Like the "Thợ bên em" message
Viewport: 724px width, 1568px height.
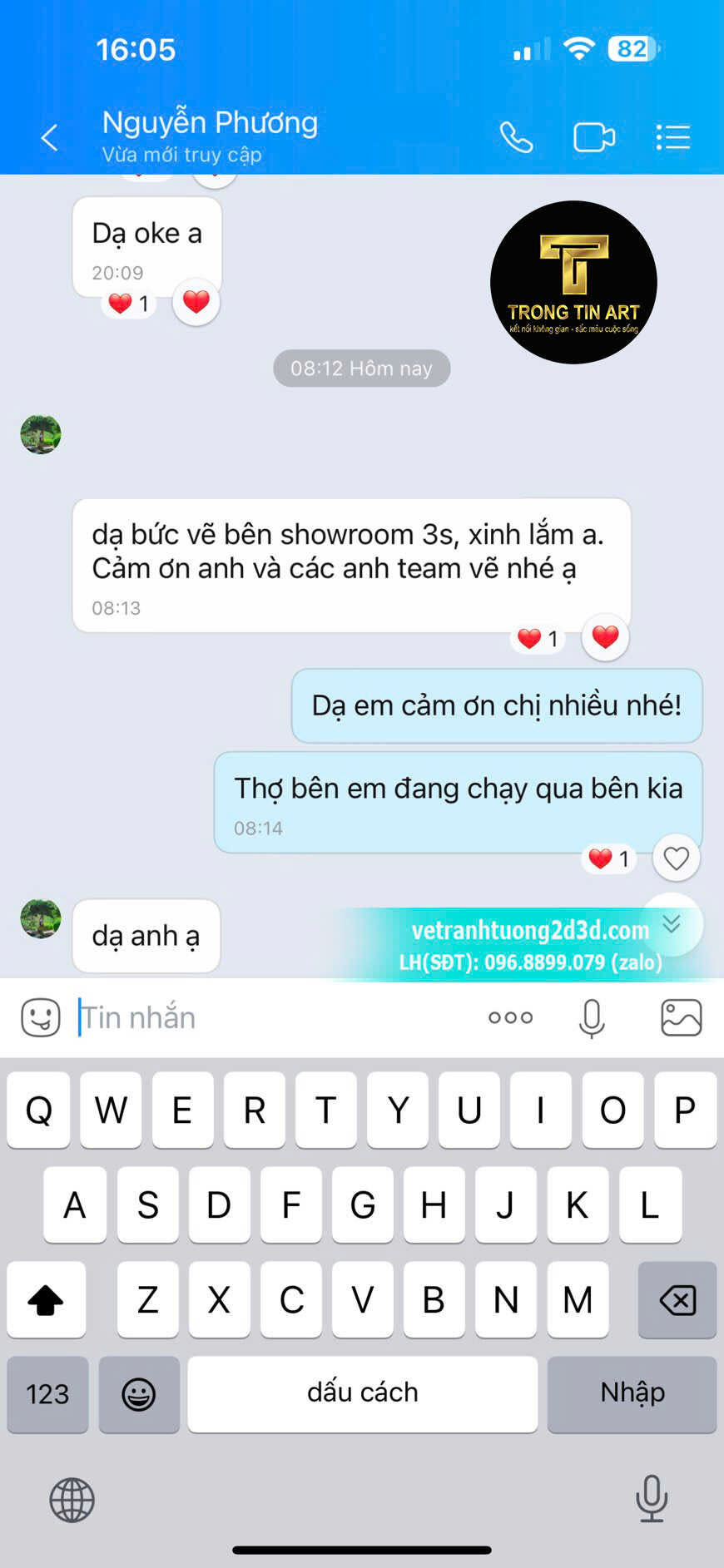coord(676,858)
